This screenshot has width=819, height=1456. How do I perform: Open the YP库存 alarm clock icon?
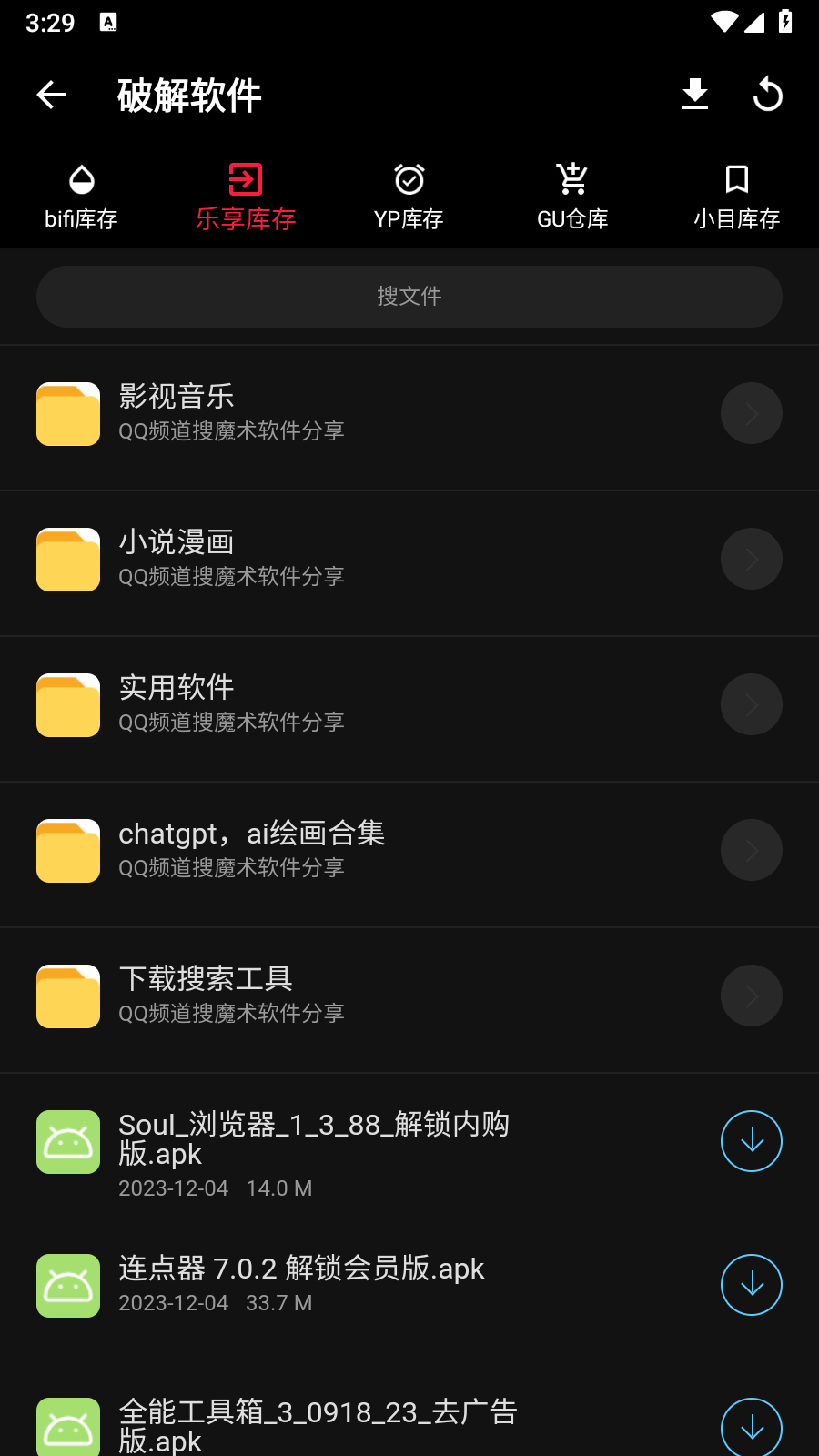point(409,178)
